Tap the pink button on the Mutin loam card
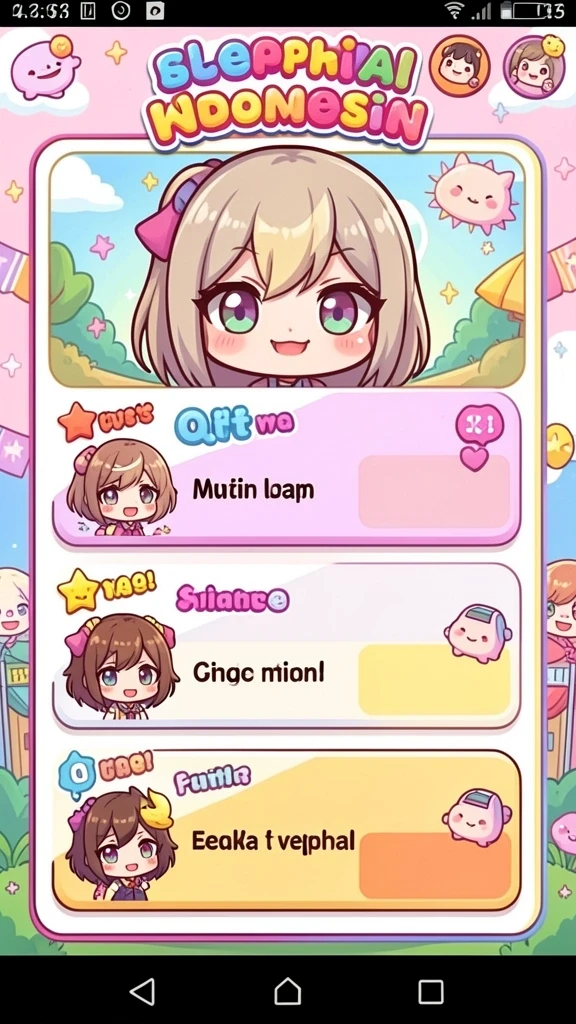The height and width of the screenshot is (1024, 576). pos(434,491)
